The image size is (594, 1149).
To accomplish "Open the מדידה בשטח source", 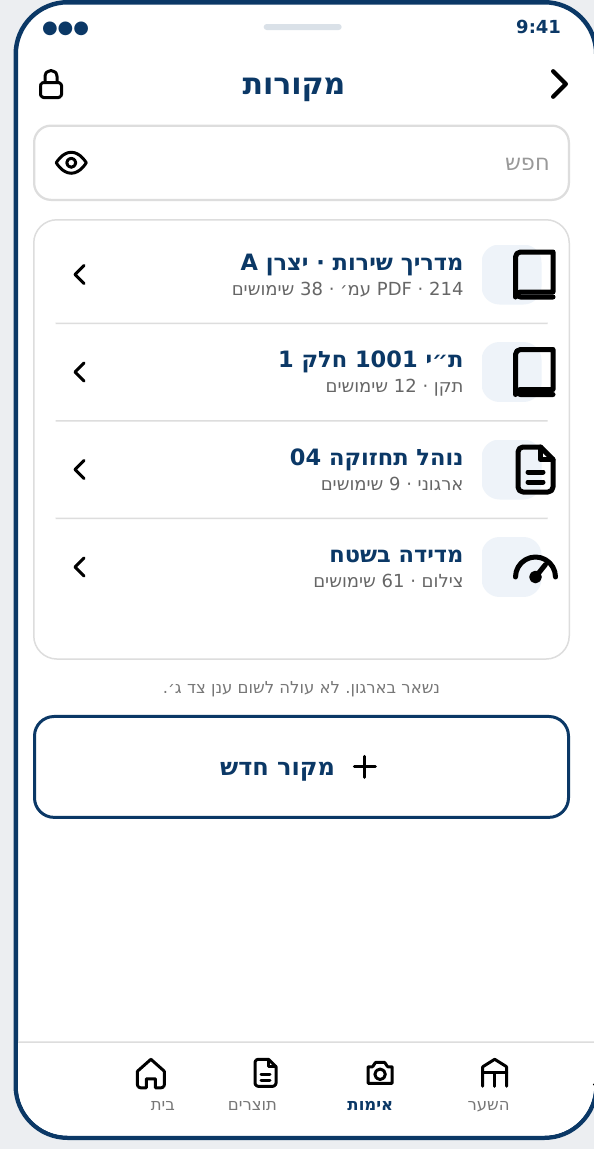I will coord(302,567).
